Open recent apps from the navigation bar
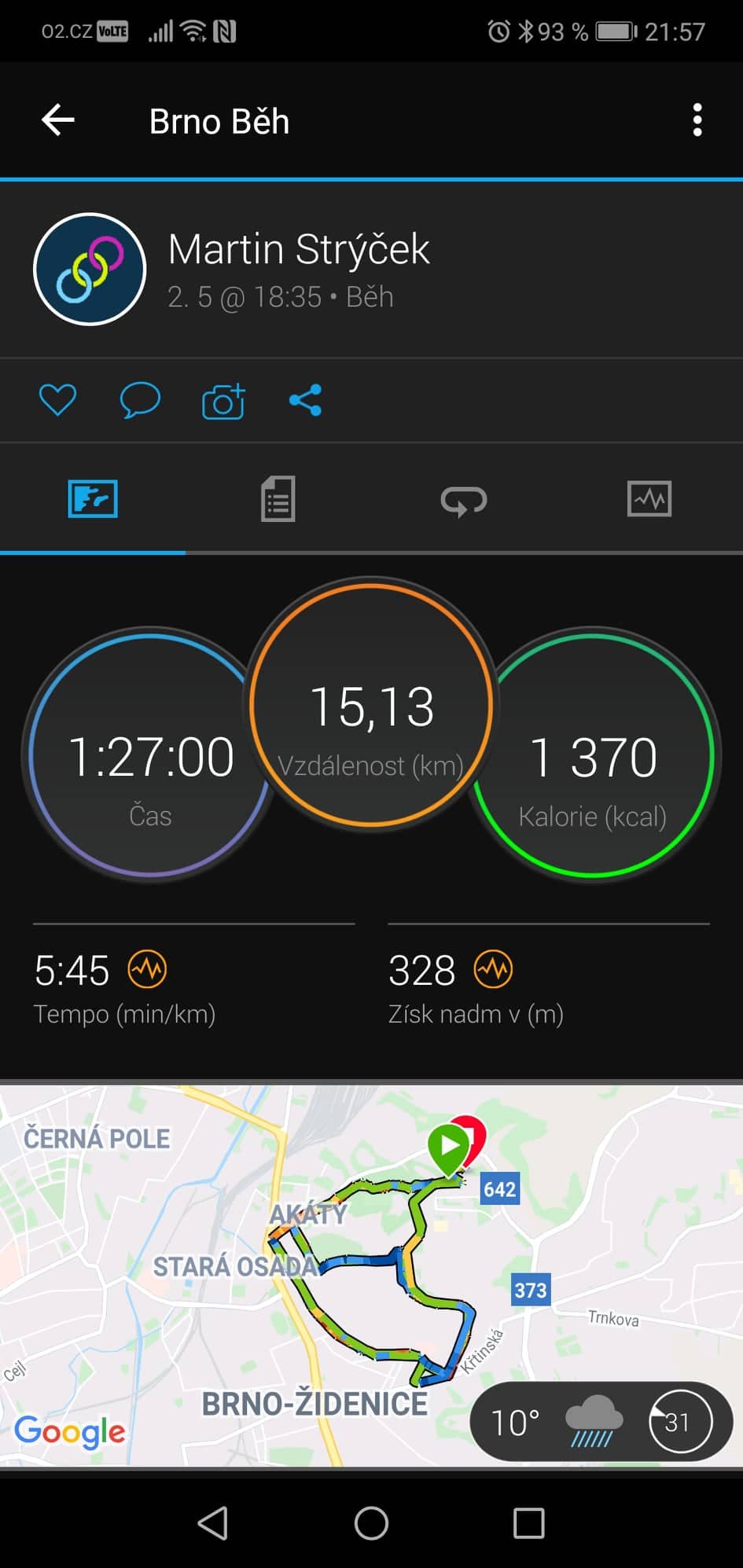 tap(528, 1522)
